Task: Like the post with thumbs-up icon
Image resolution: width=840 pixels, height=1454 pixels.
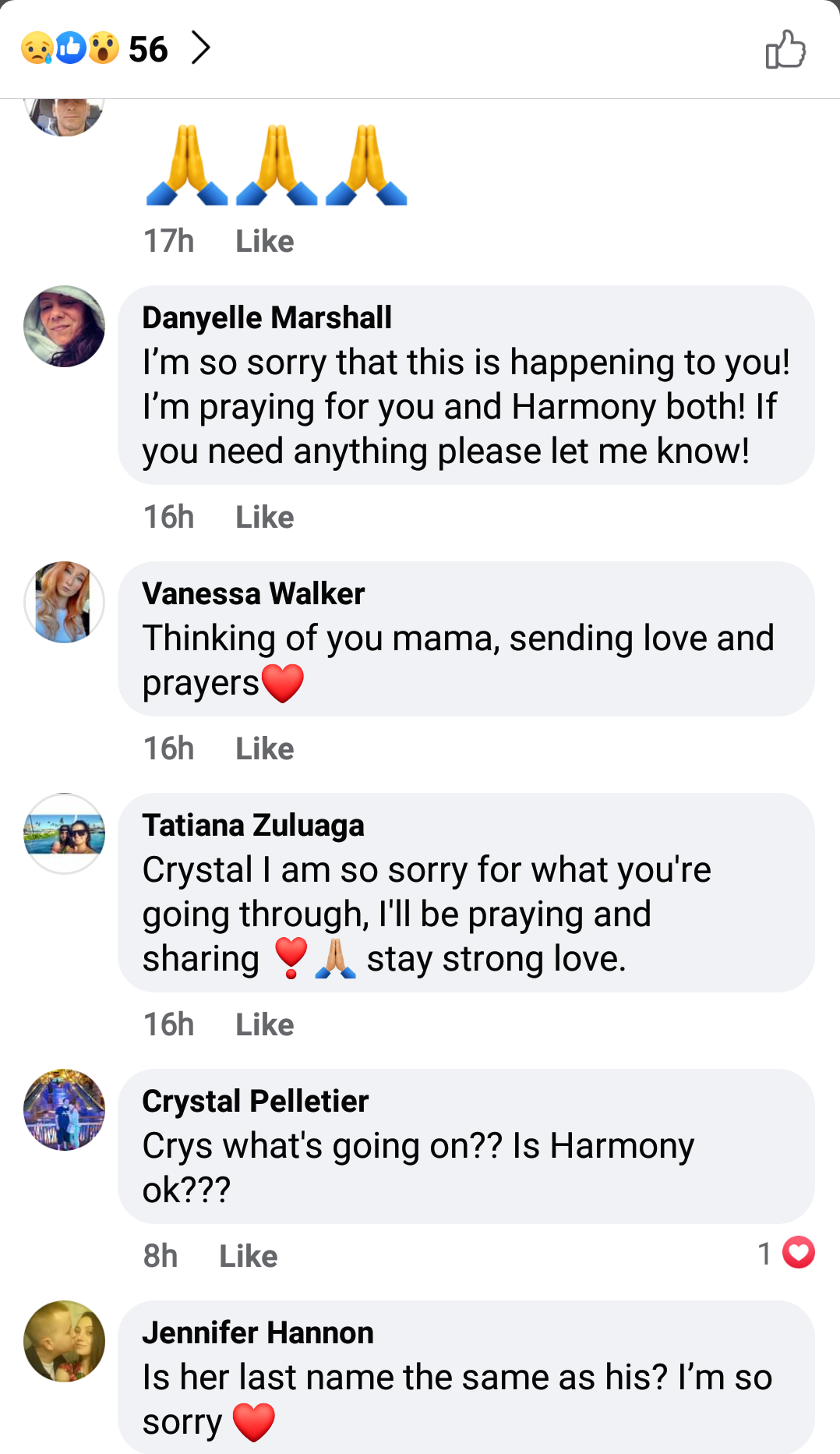Action: pyautogui.click(x=785, y=50)
